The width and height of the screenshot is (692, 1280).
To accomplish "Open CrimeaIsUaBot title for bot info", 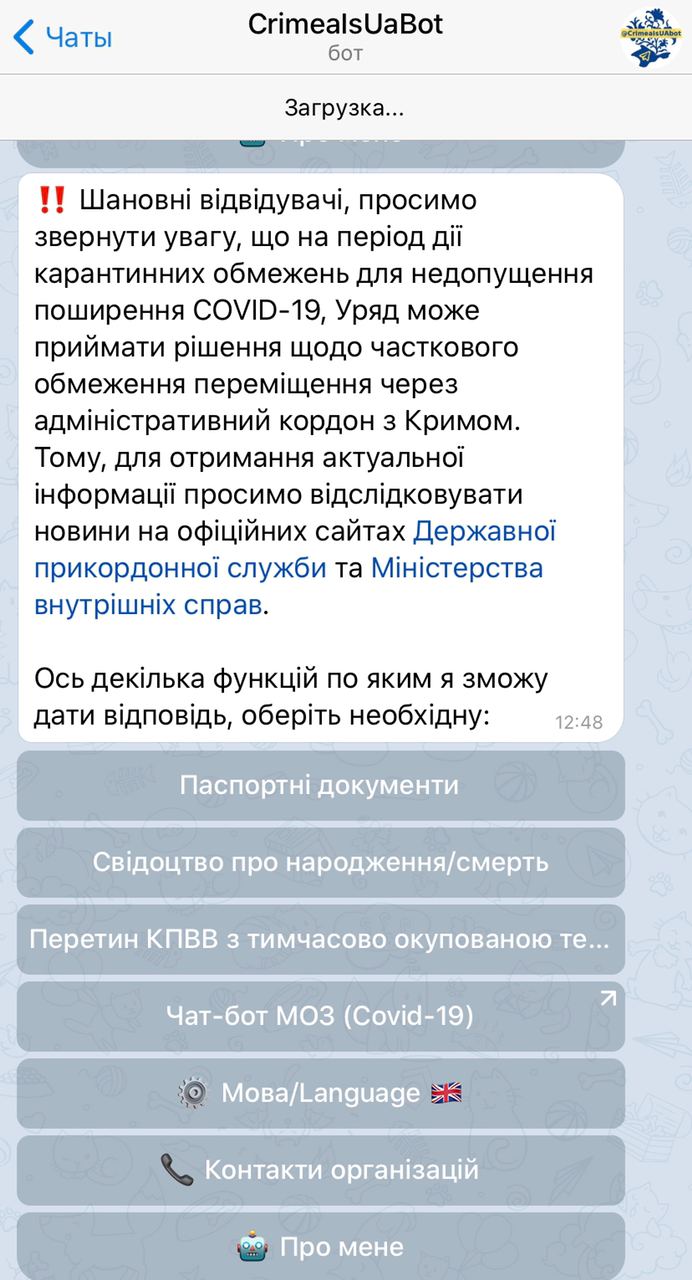I will pos(345,25).
